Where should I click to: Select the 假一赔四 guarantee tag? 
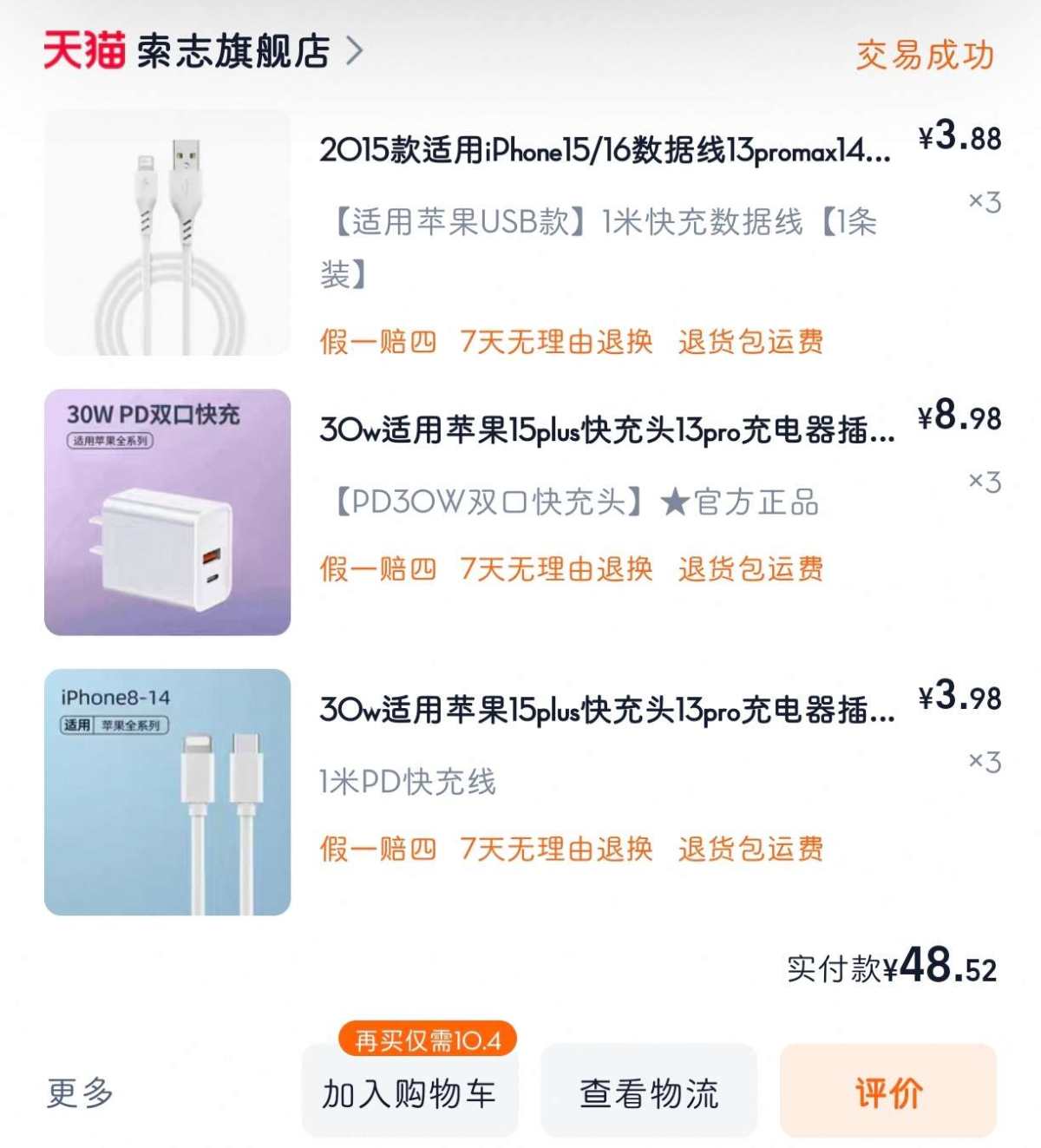click(x=379, y=341)
